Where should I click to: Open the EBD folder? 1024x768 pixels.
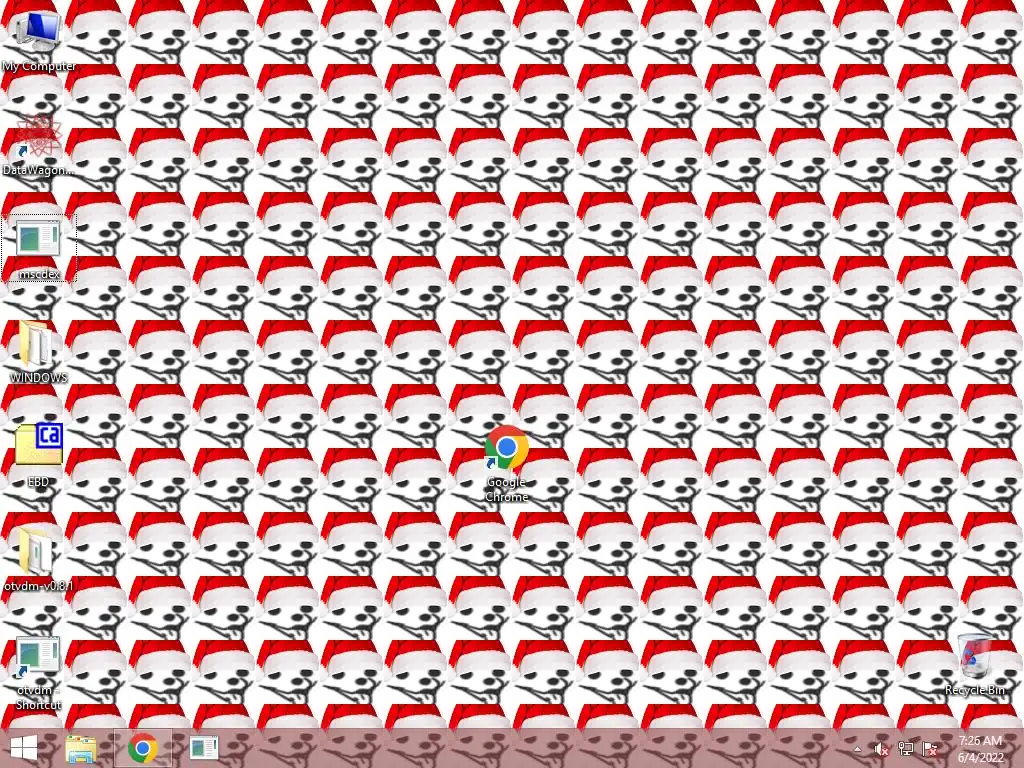39,450
